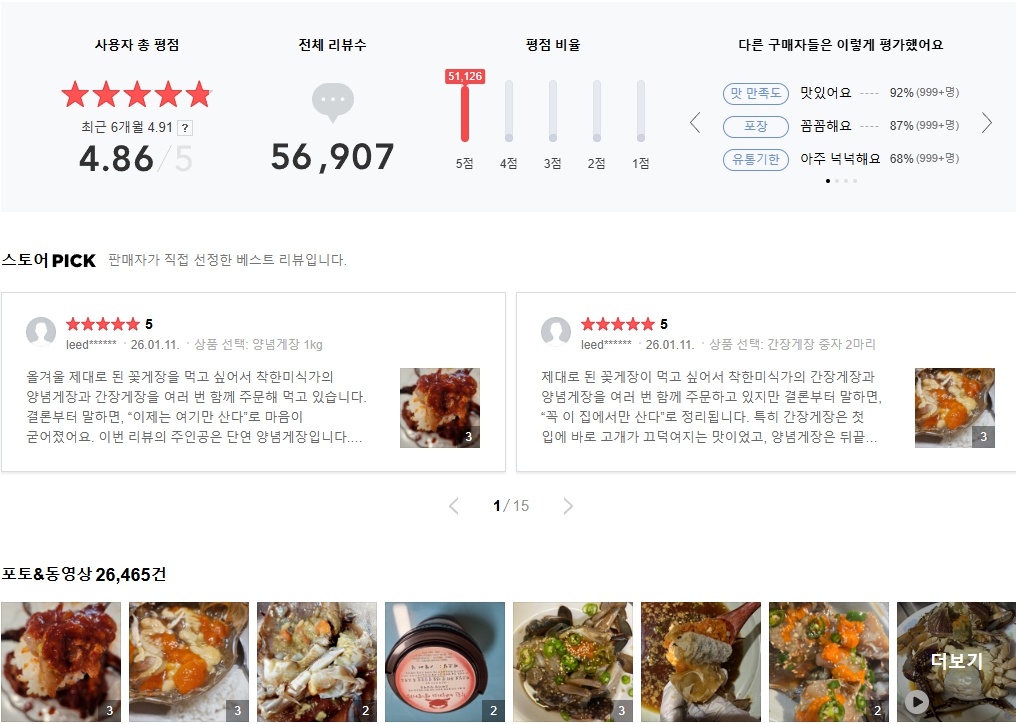Select the 유통기한 chip
Viewport: 1016px width, 724px height.
(756, 159)
